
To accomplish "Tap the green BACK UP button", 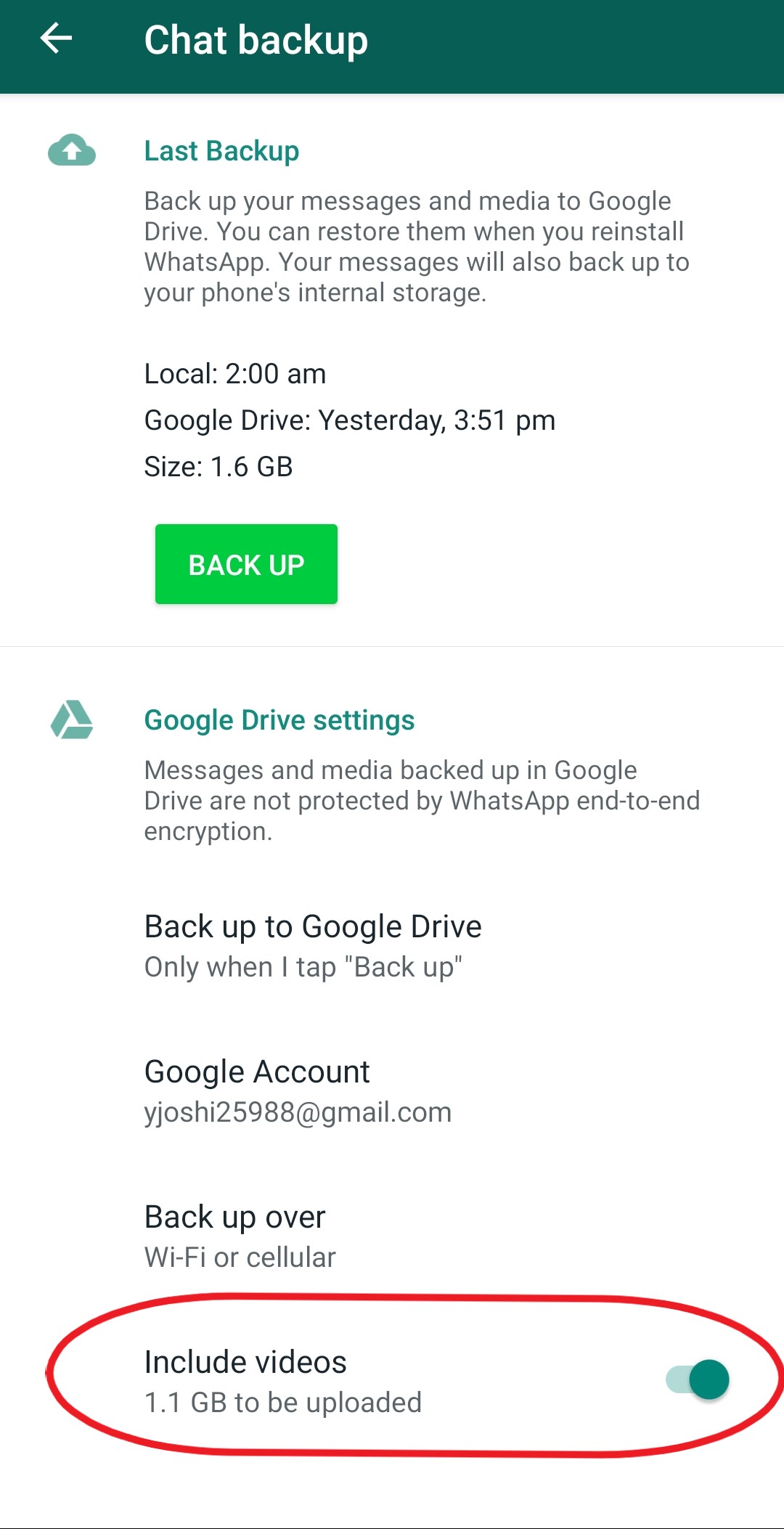I will [x=246, y=564].
